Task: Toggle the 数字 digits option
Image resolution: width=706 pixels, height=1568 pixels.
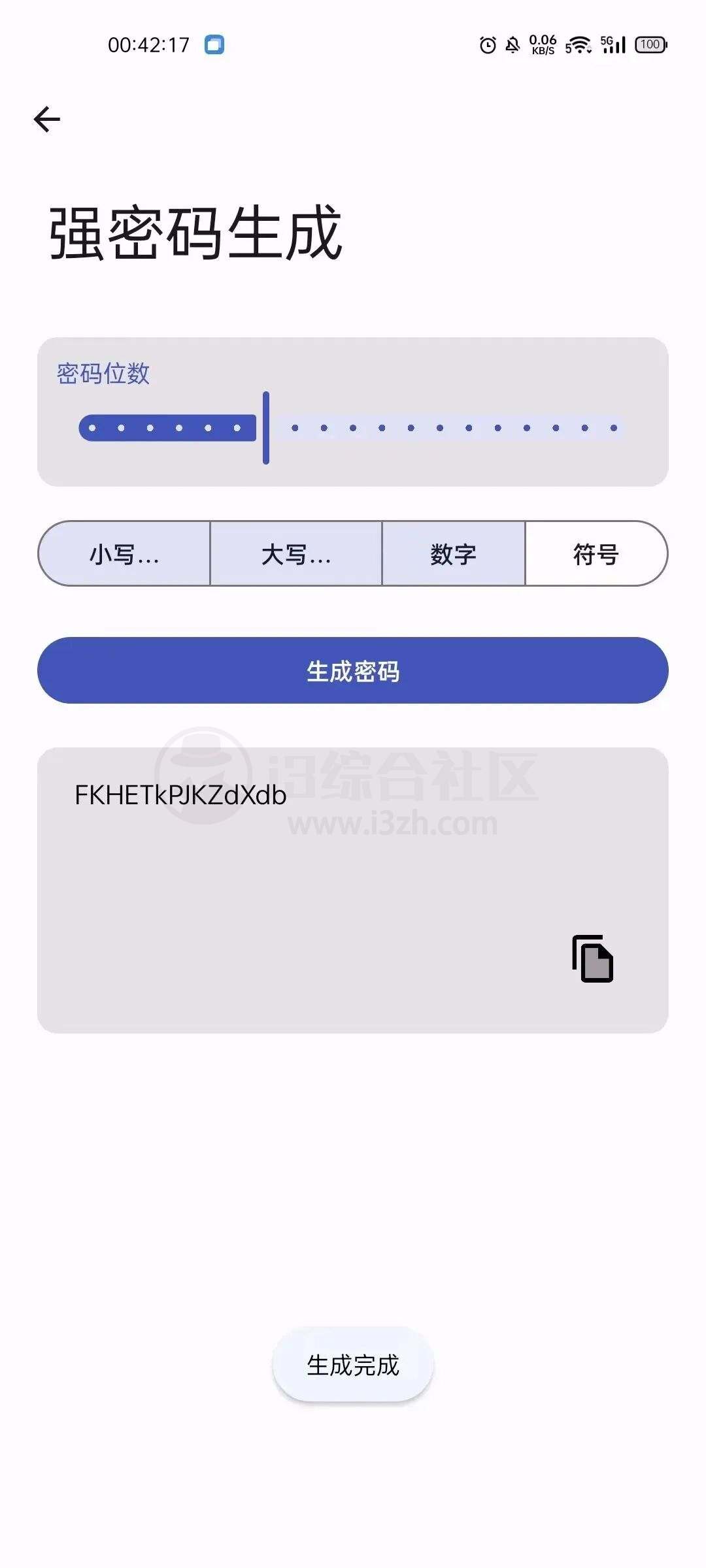Action: [x=453, y=554]
